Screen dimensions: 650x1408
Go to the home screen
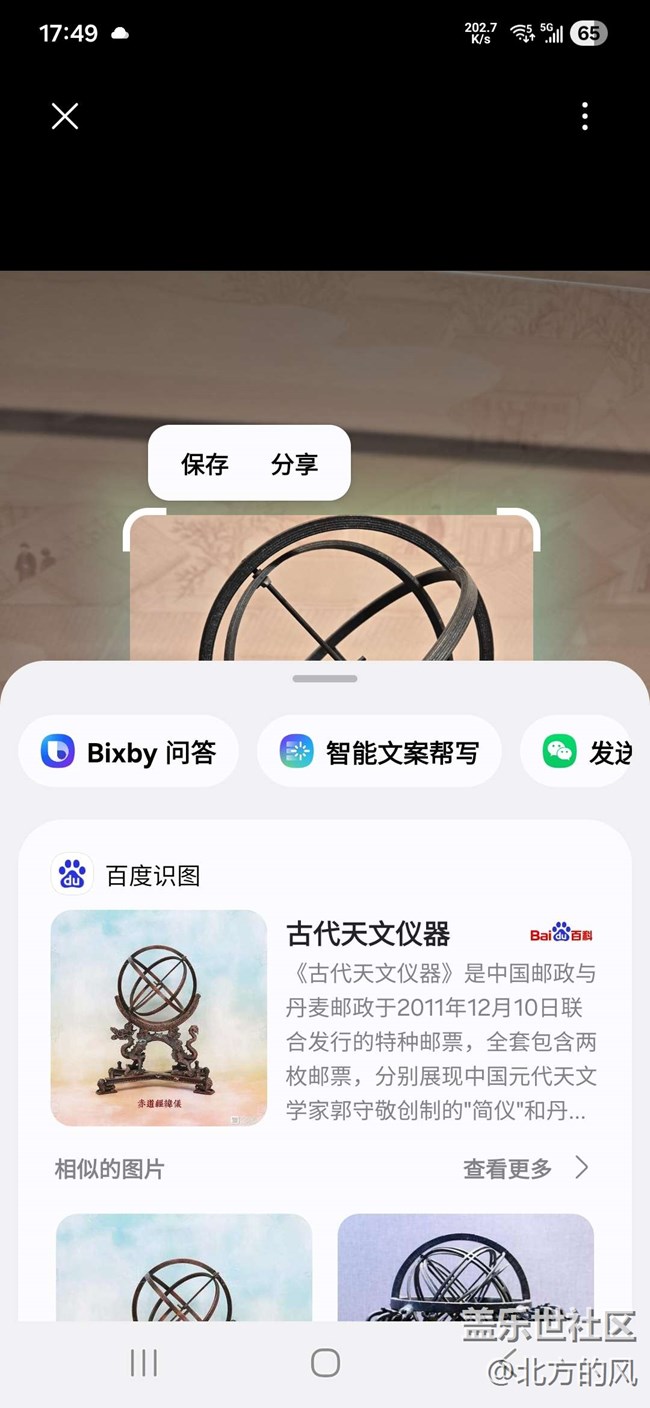[x=325, y=1362]
